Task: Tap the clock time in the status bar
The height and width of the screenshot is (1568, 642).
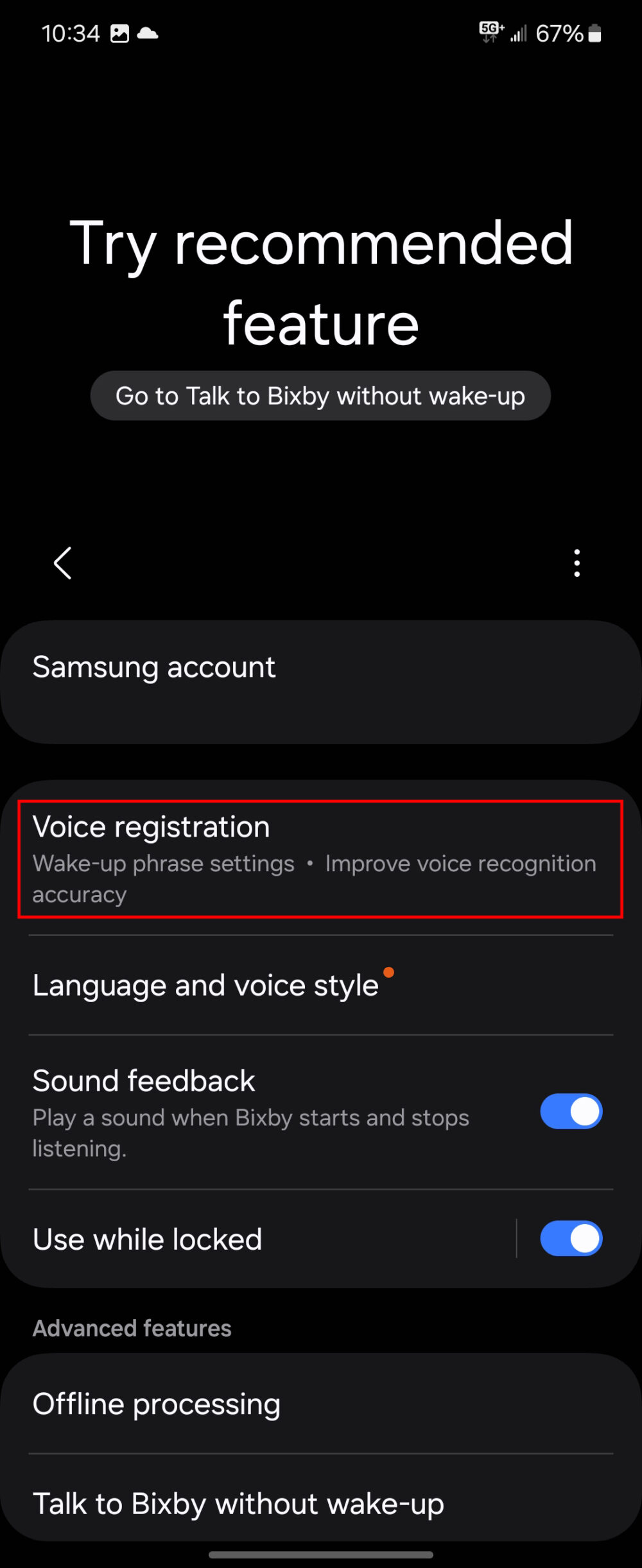Action: coord(71,33)
